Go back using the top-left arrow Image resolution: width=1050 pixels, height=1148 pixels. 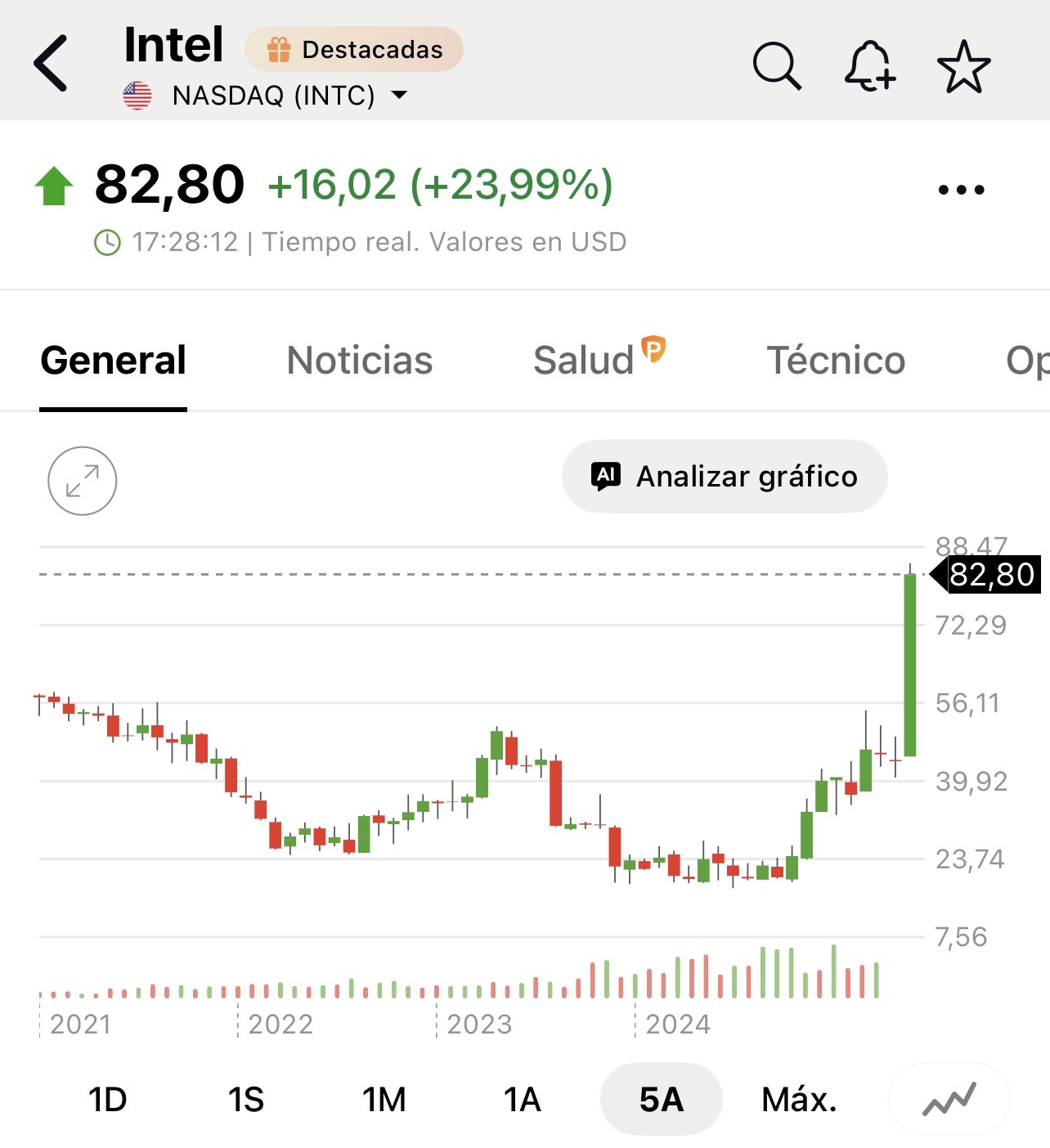coord(51,63)
